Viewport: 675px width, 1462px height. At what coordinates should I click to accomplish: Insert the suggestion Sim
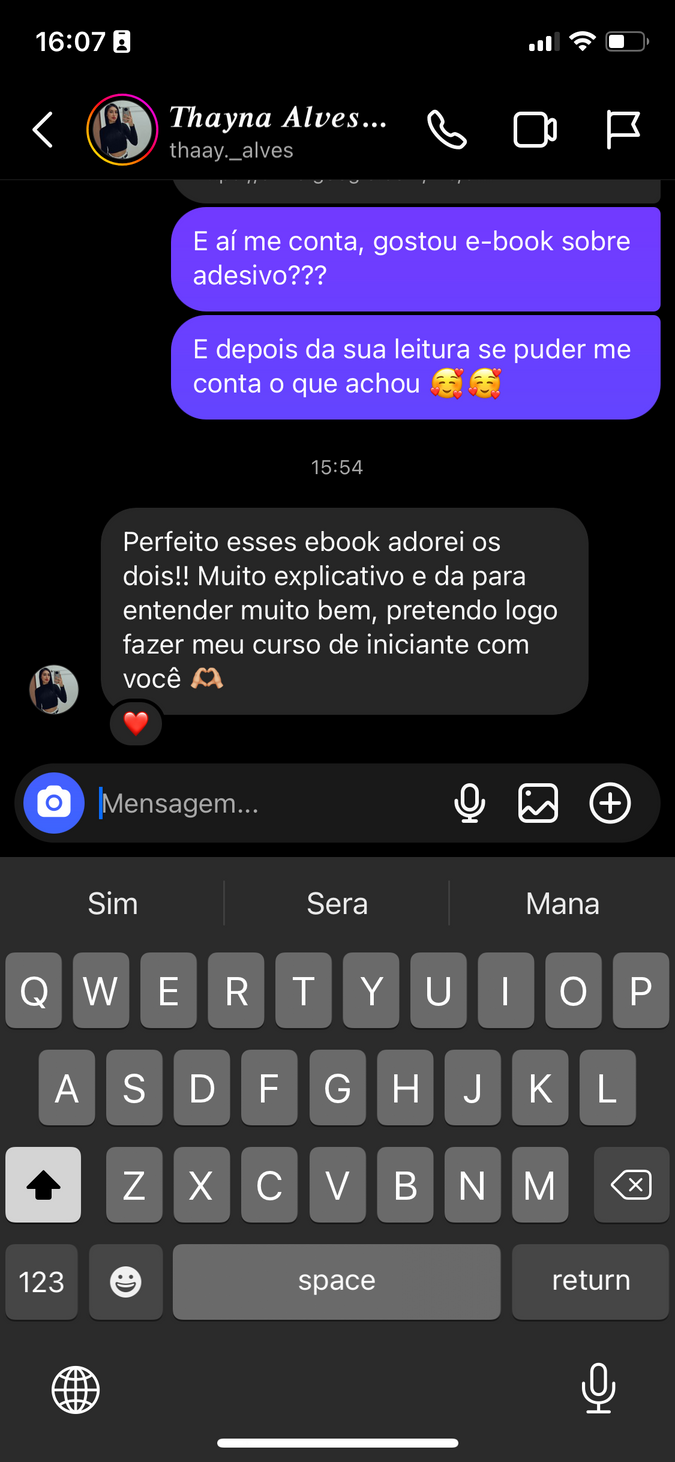point(113,903)
